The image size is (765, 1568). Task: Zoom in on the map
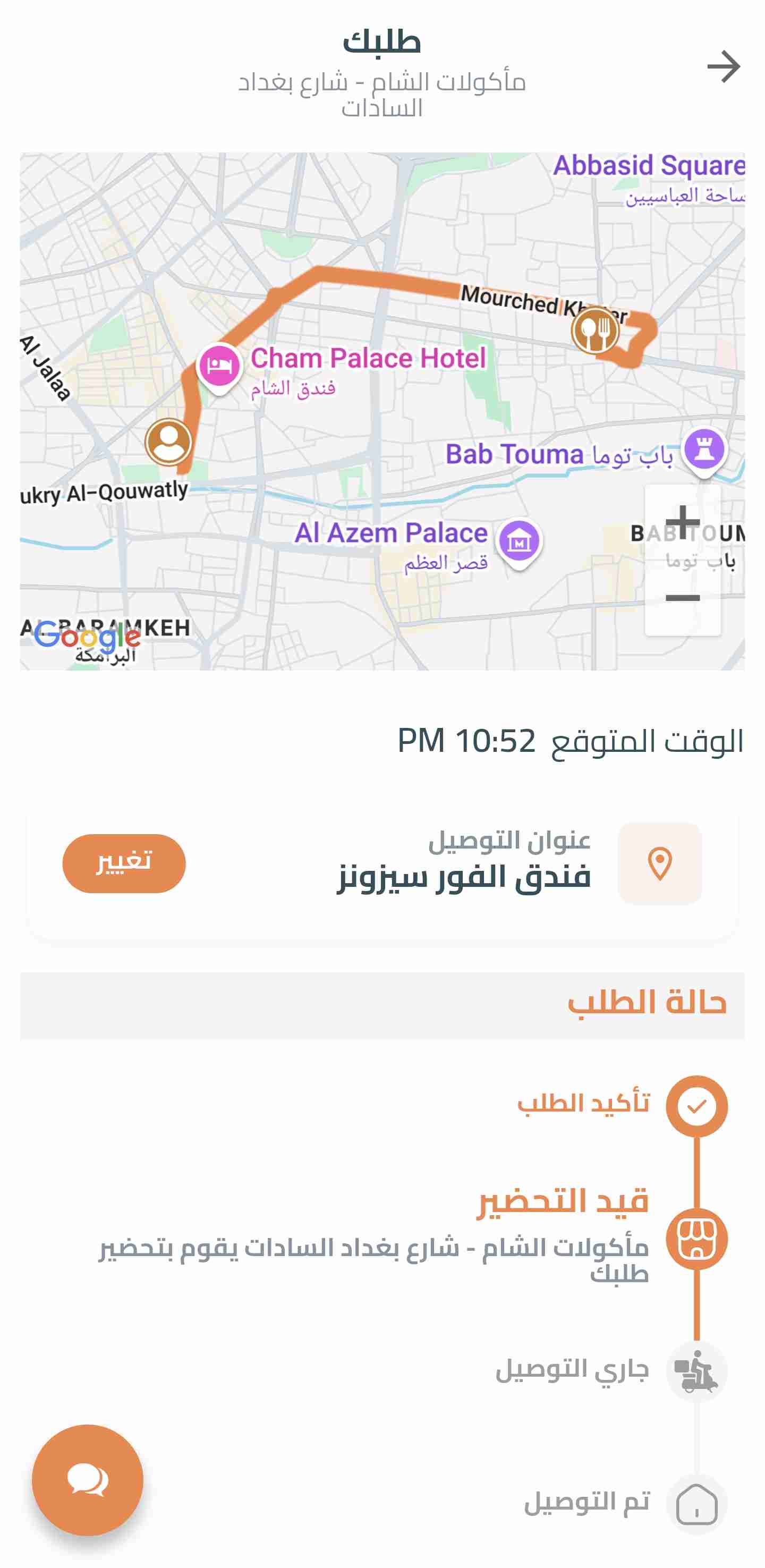pyautogui.click(x=682, y=522)
